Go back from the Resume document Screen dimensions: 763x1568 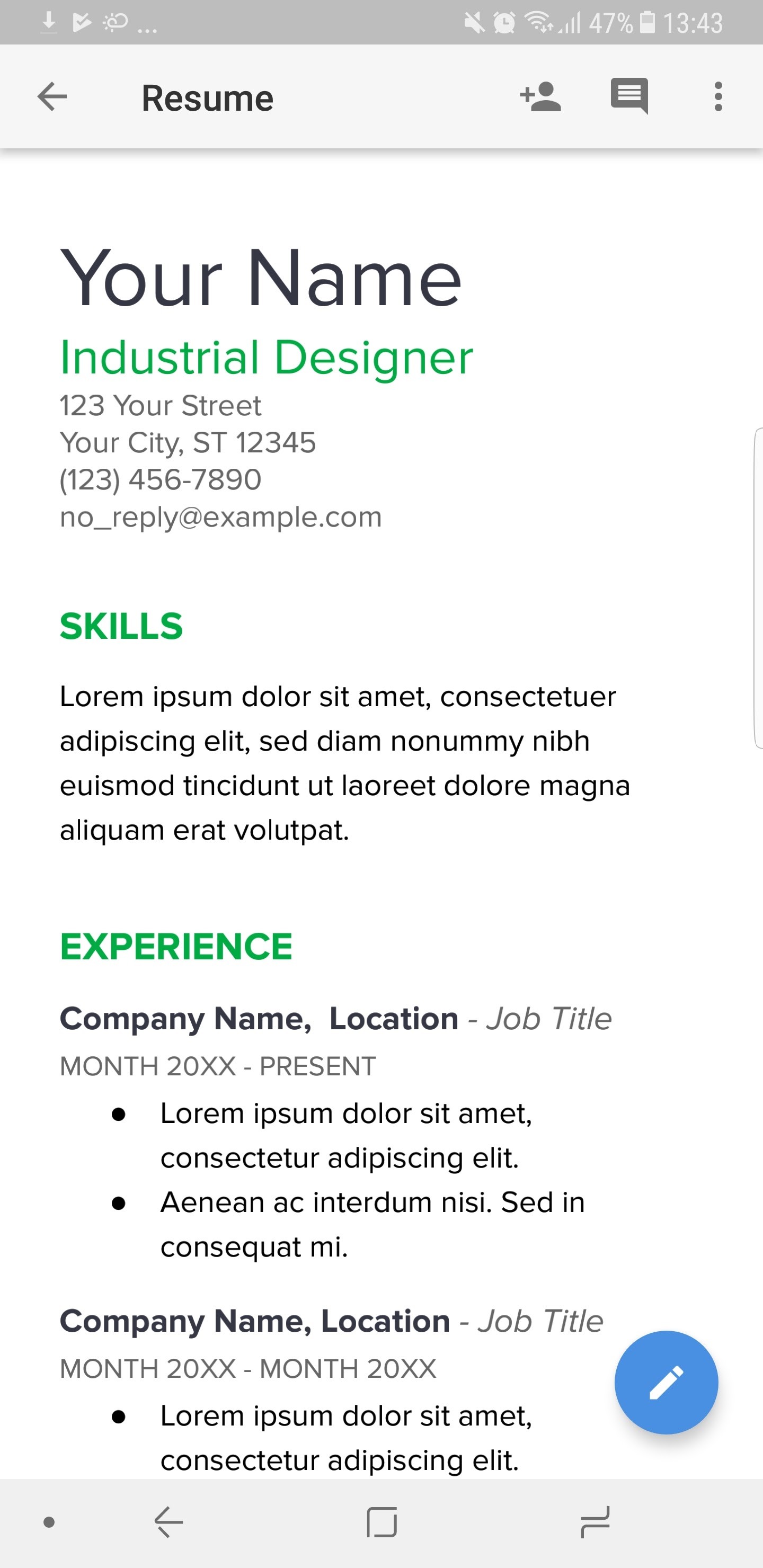pyautogui.click(x=52, y=97)
